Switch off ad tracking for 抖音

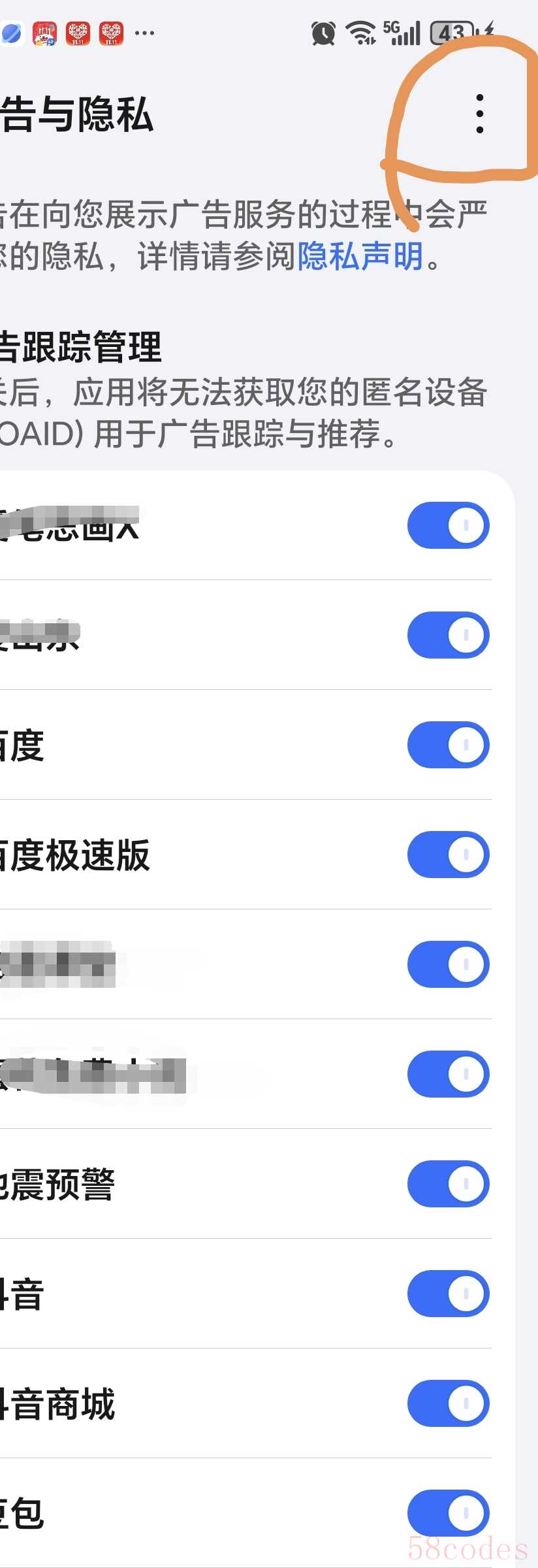449,1294
